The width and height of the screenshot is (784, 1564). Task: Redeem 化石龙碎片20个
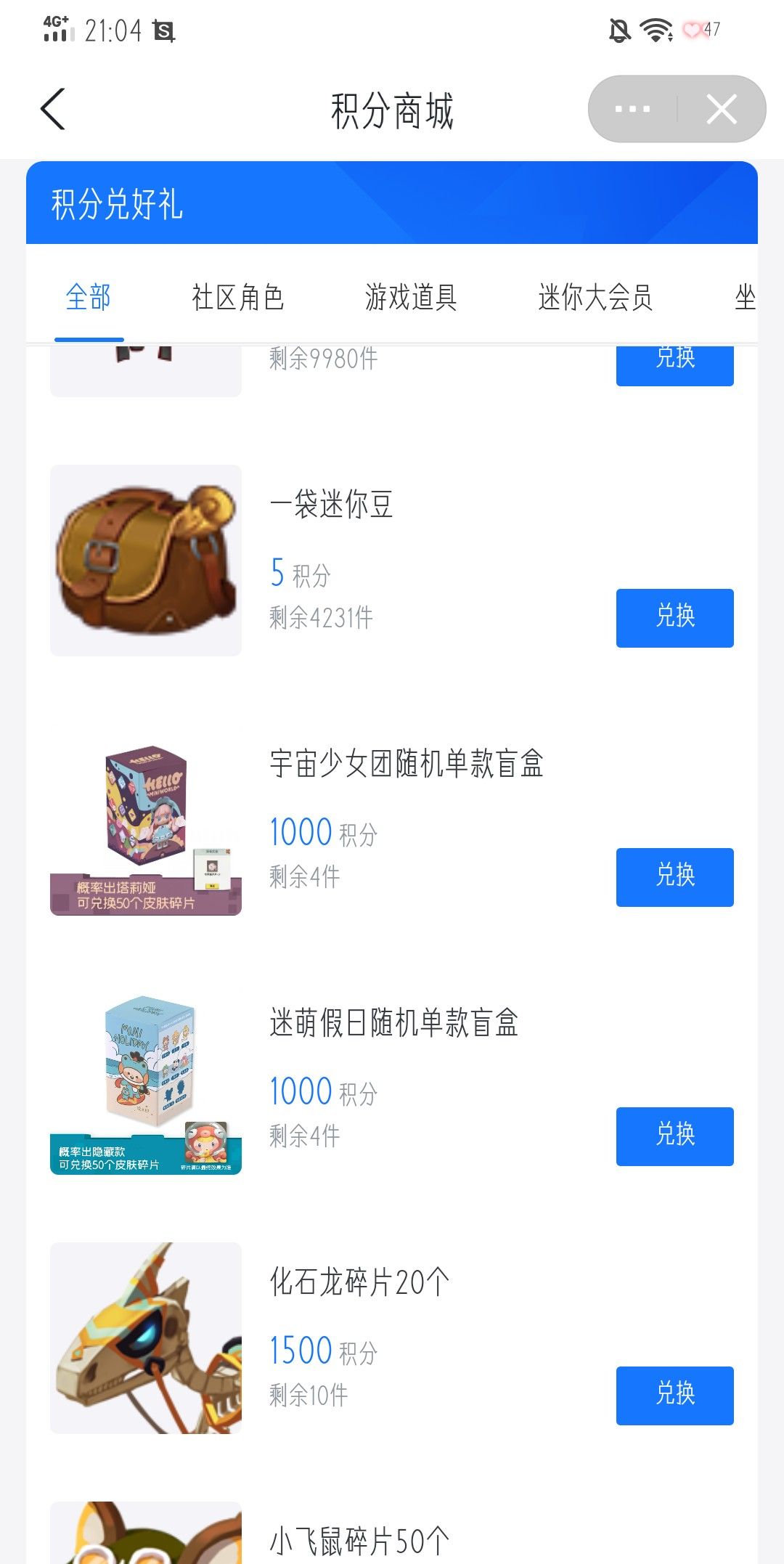(674, 1395)
